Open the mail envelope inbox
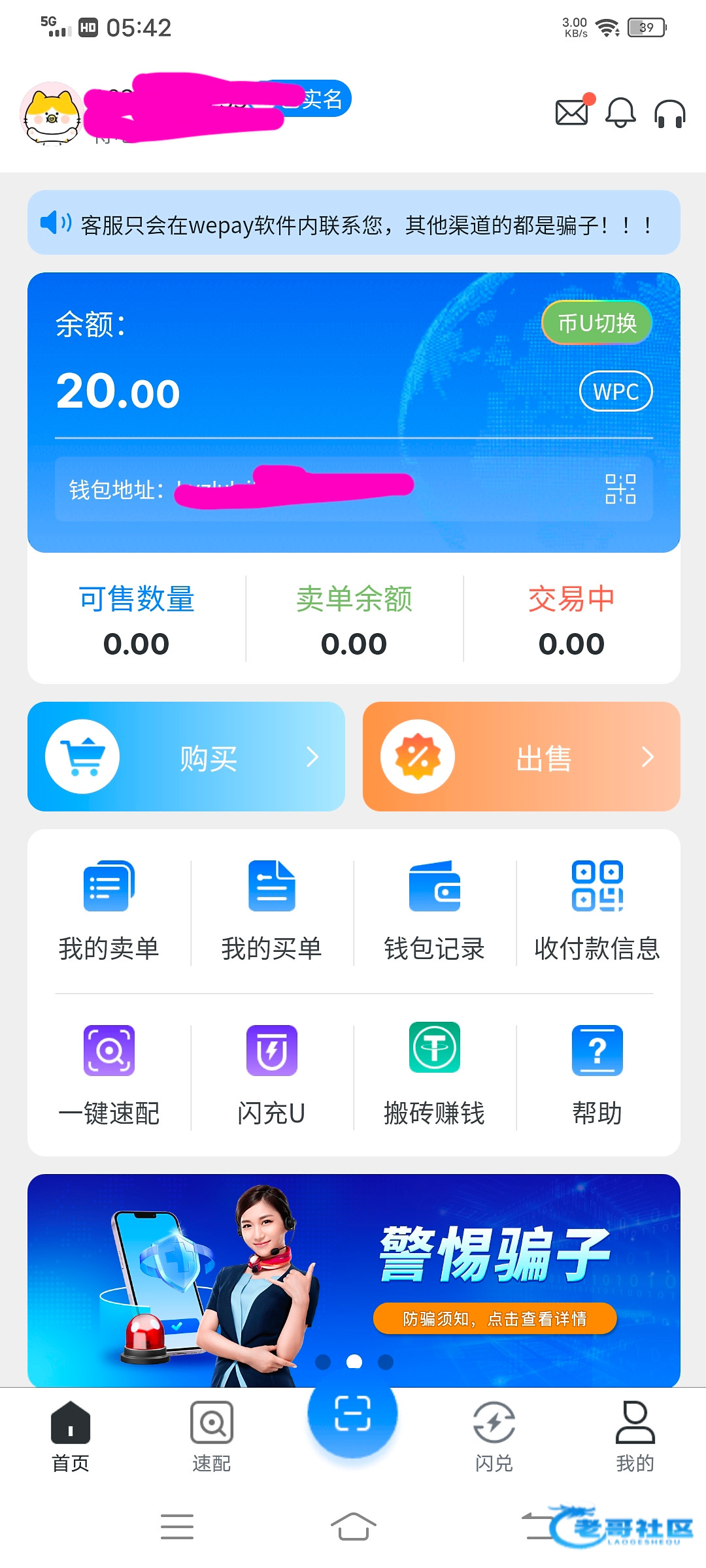 572,112
